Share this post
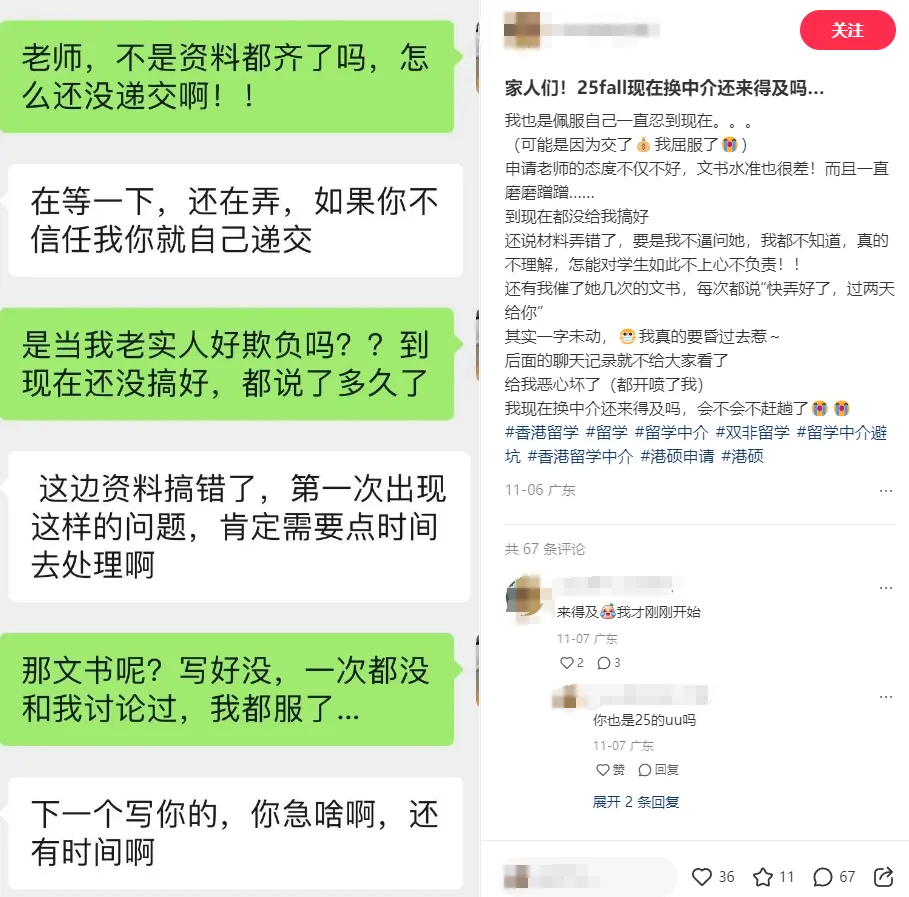 click(x=884, y=877)
